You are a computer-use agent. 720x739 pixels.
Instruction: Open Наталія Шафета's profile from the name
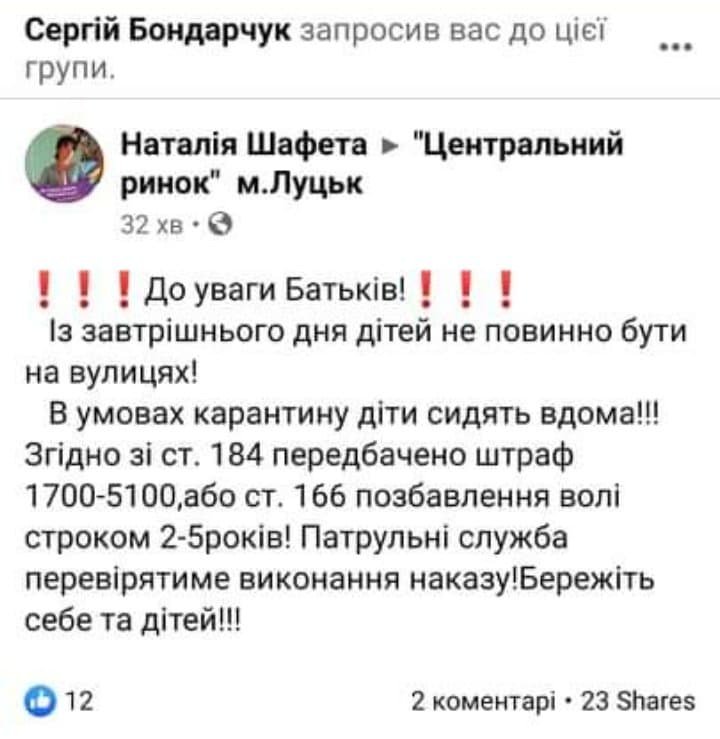pos(244,146)
